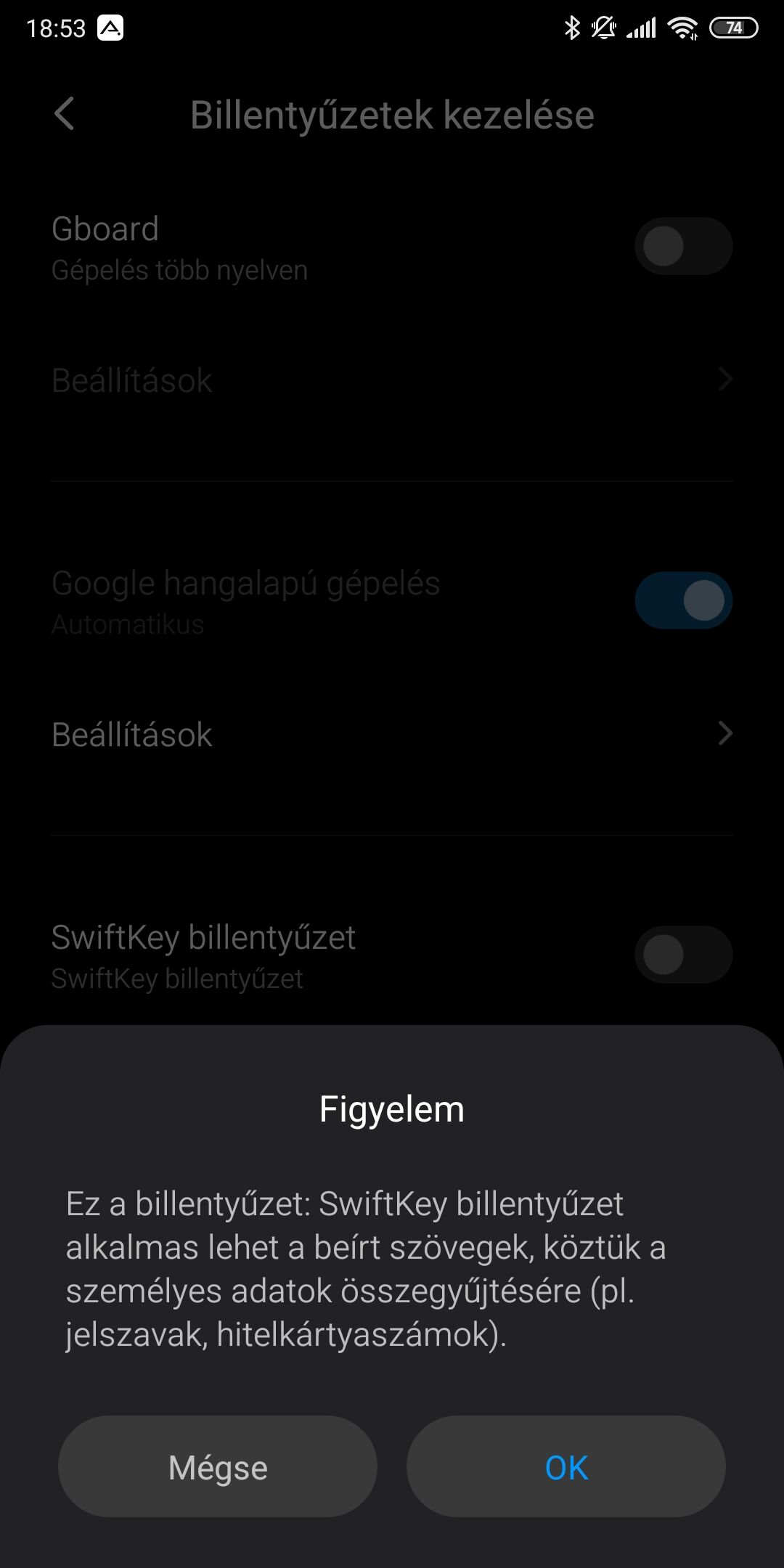Toggle the SwiftKey billentyűzet switch
The height and width of the screenshot is (1568, 784).
[x=684, y=955]
